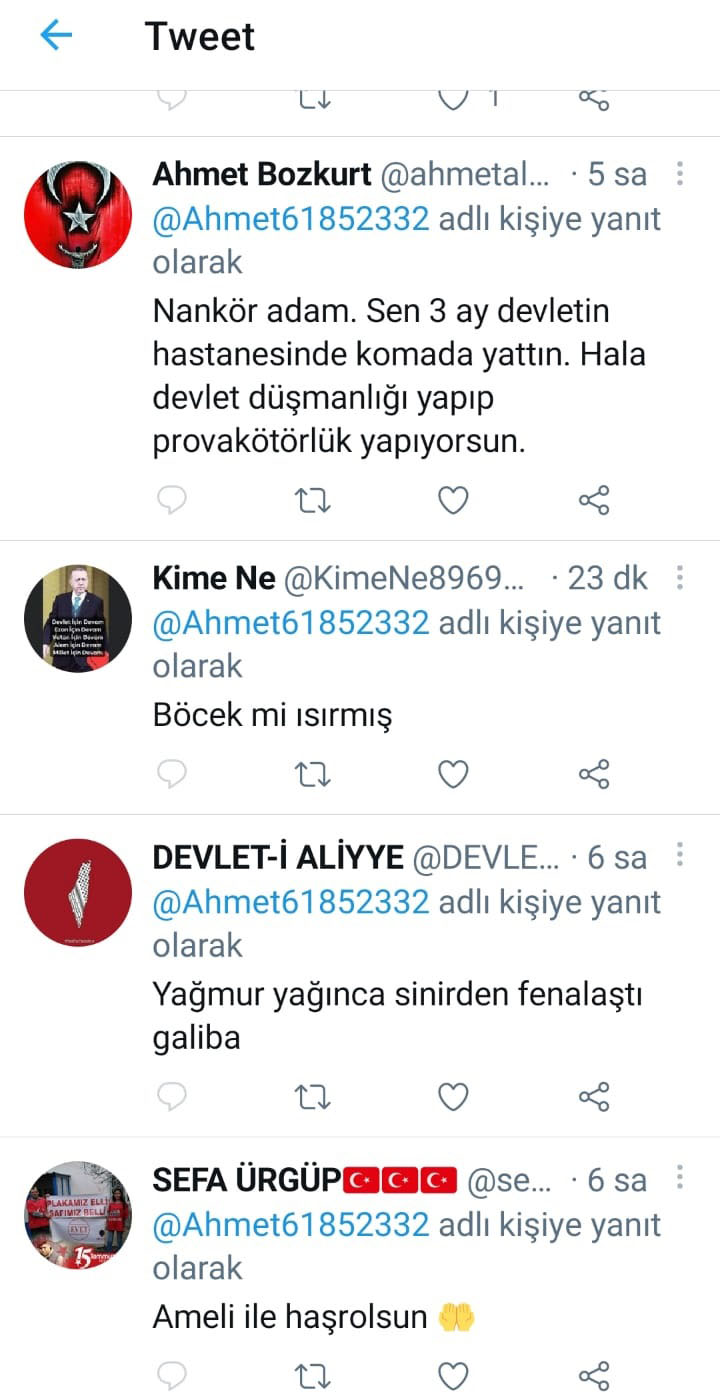
Task: Go back using the arrow
Action: [56, 36]
